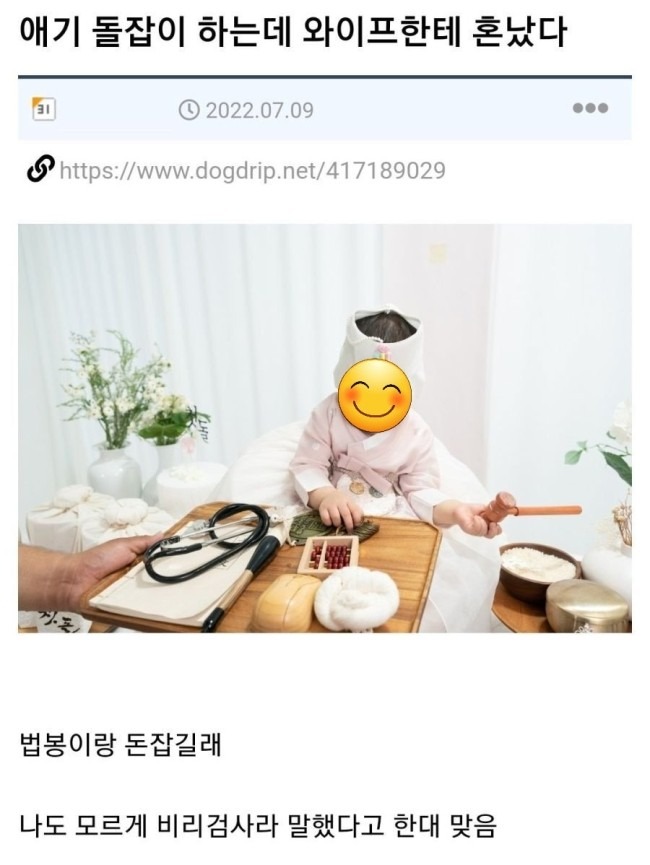650x865 pixels.
Task: Tap the author level badge icon
Action: coord(43,109)
